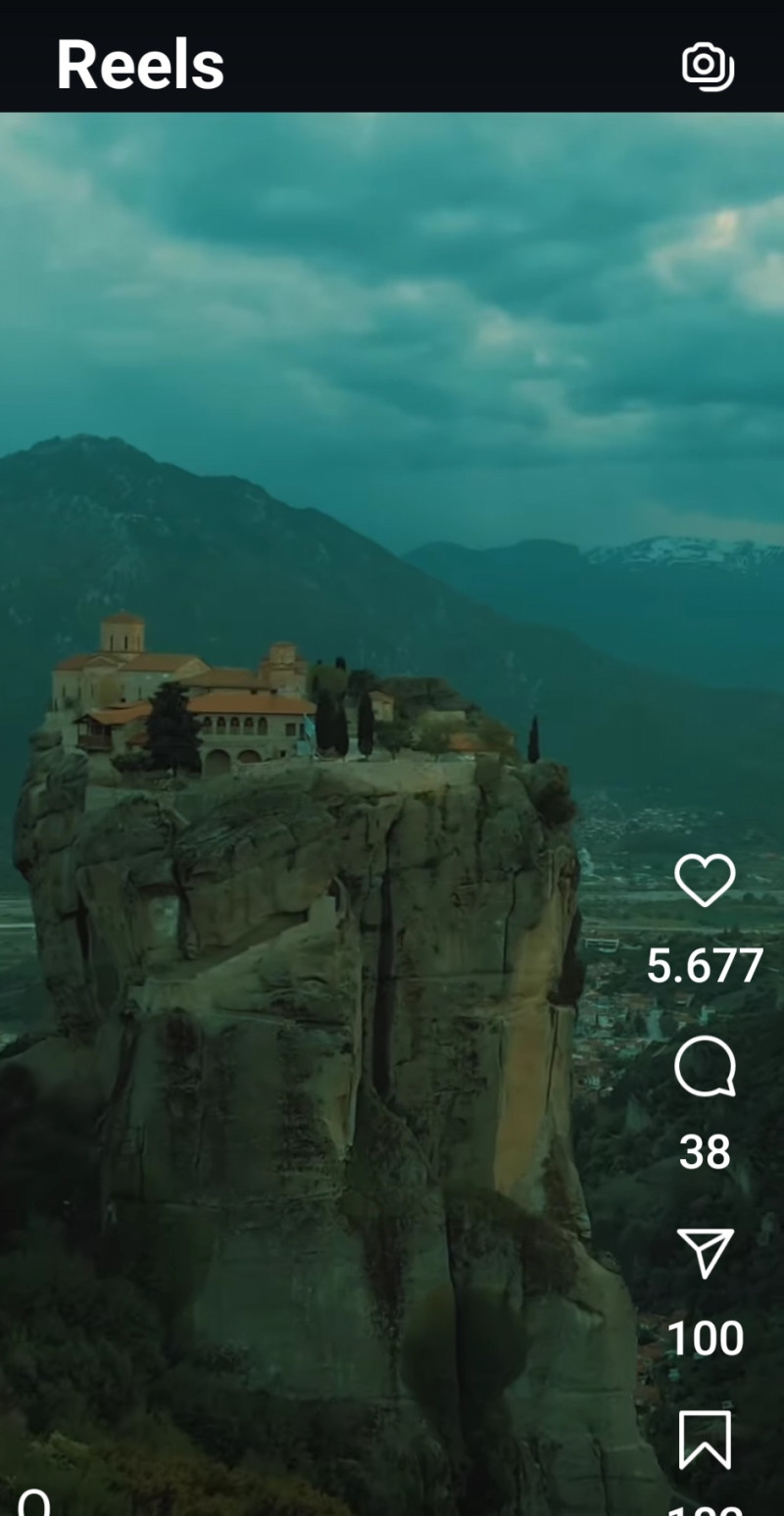Share this reel via the paper plane
This screenshot has width=784, height=1516.
pyautogui.click(x=706, y=1252)
